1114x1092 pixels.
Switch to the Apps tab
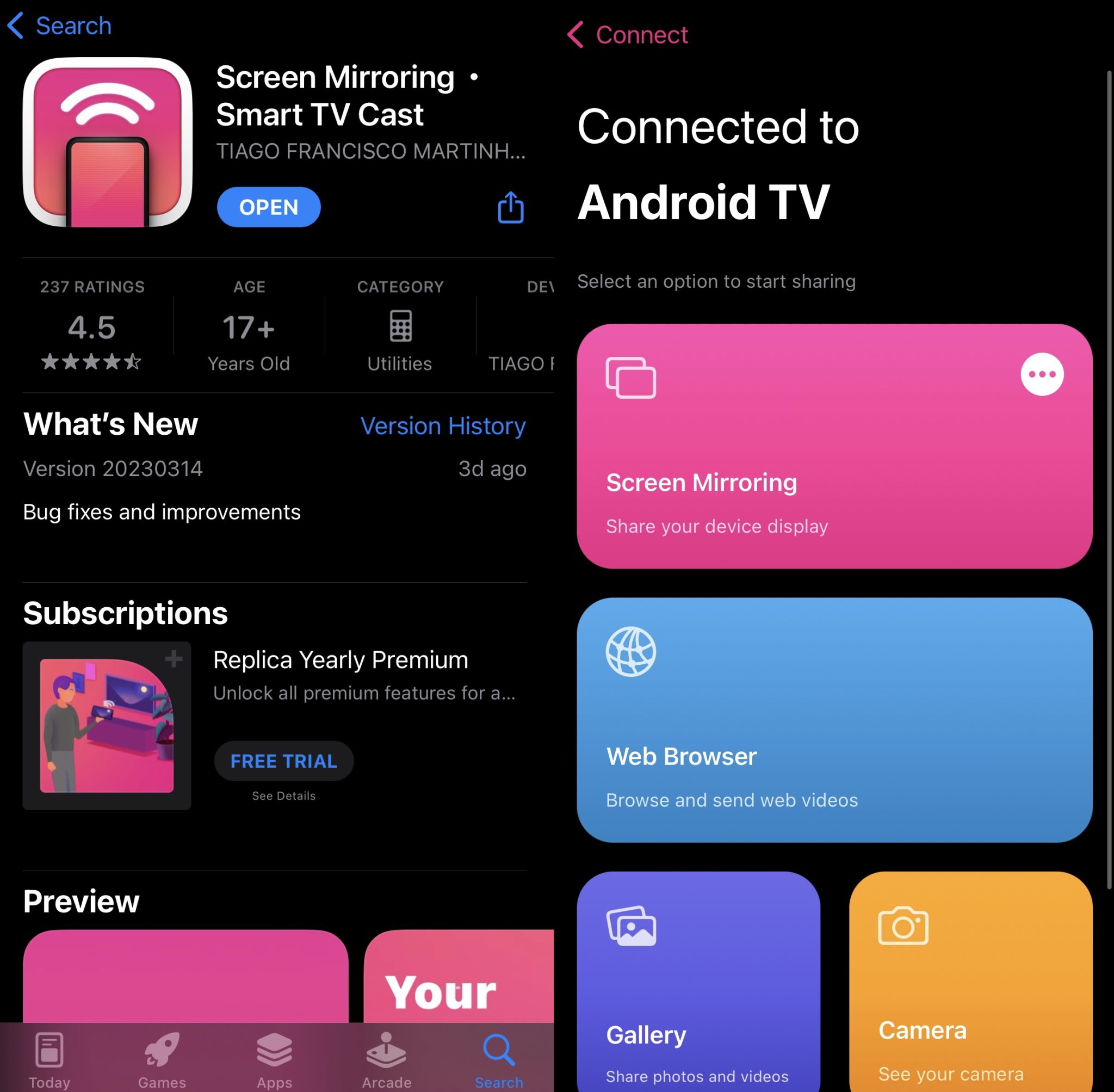[x=274, y=1060]
